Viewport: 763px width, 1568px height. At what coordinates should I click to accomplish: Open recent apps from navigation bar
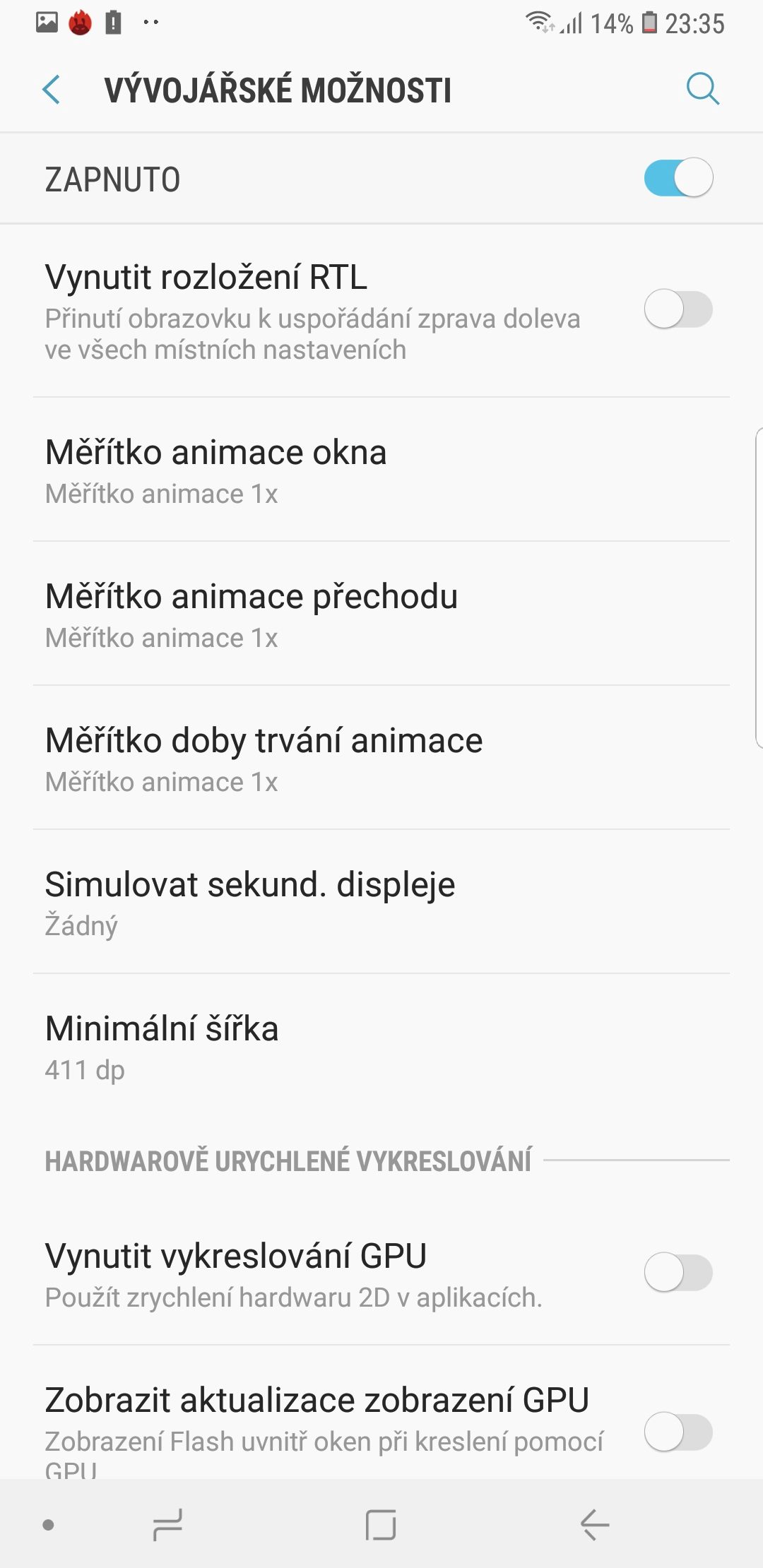coord(167,1524)
